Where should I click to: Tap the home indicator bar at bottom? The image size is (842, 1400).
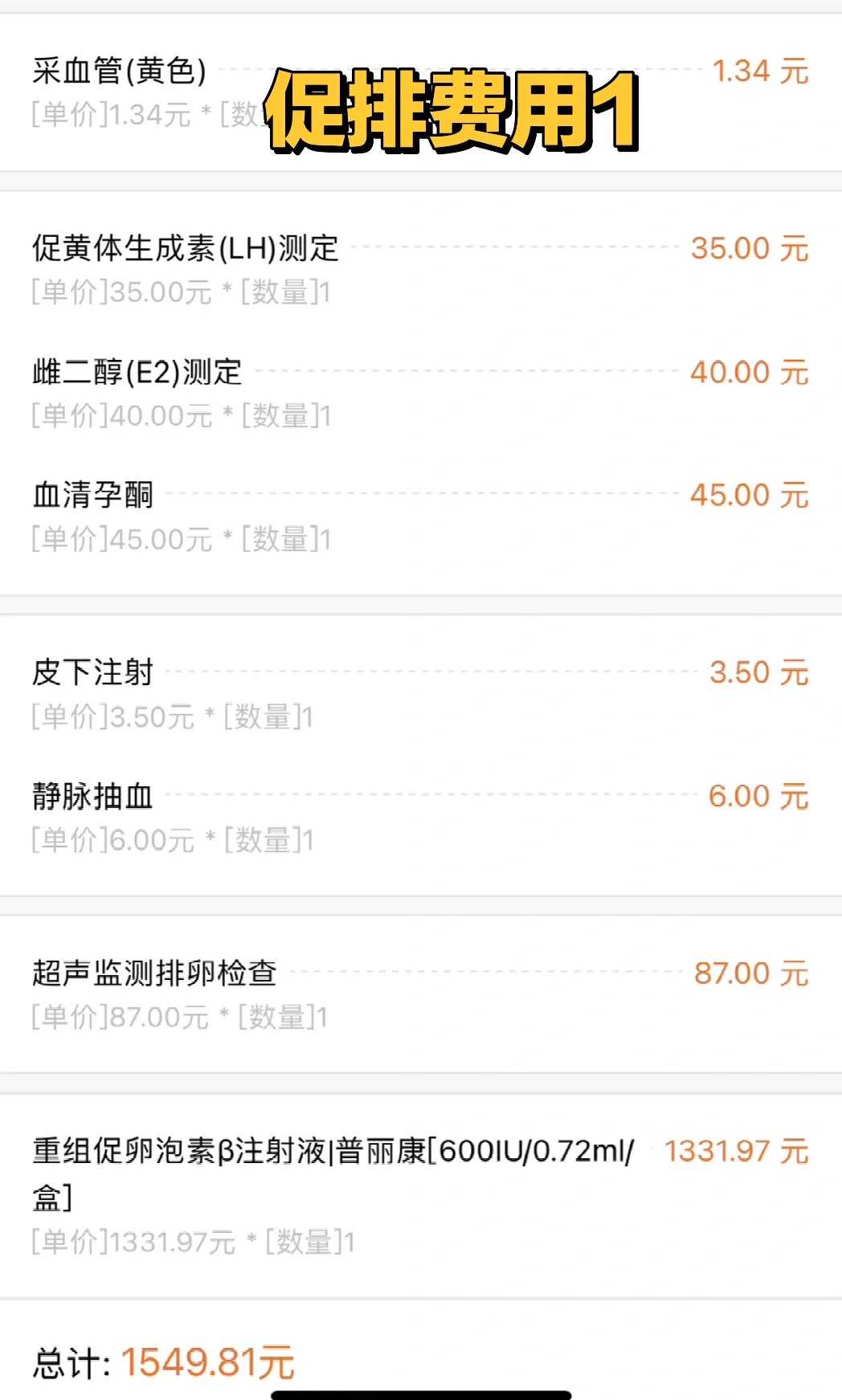[x=421, y=1394]
